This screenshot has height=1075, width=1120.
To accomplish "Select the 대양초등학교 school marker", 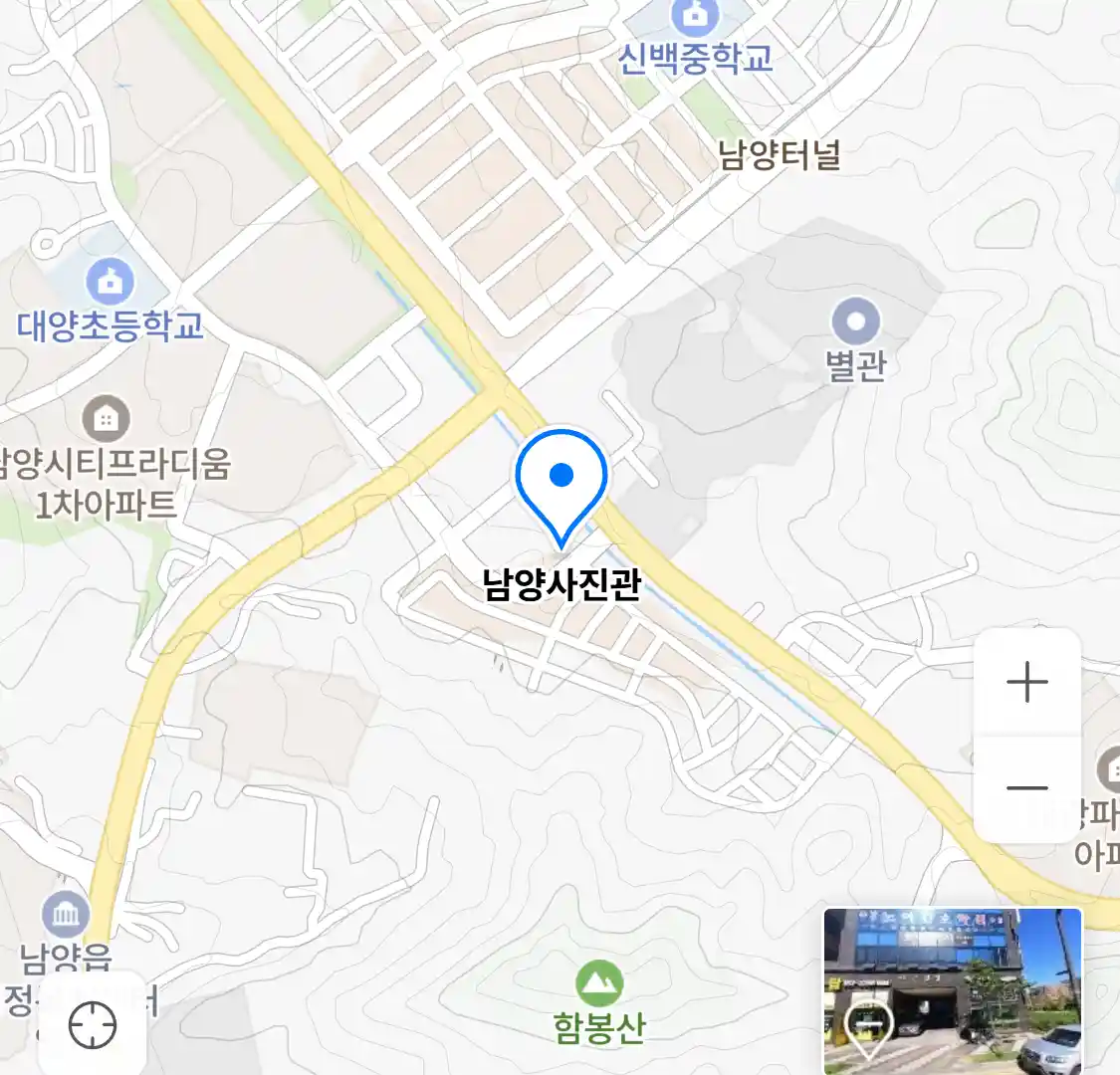I will click(110, 283).
